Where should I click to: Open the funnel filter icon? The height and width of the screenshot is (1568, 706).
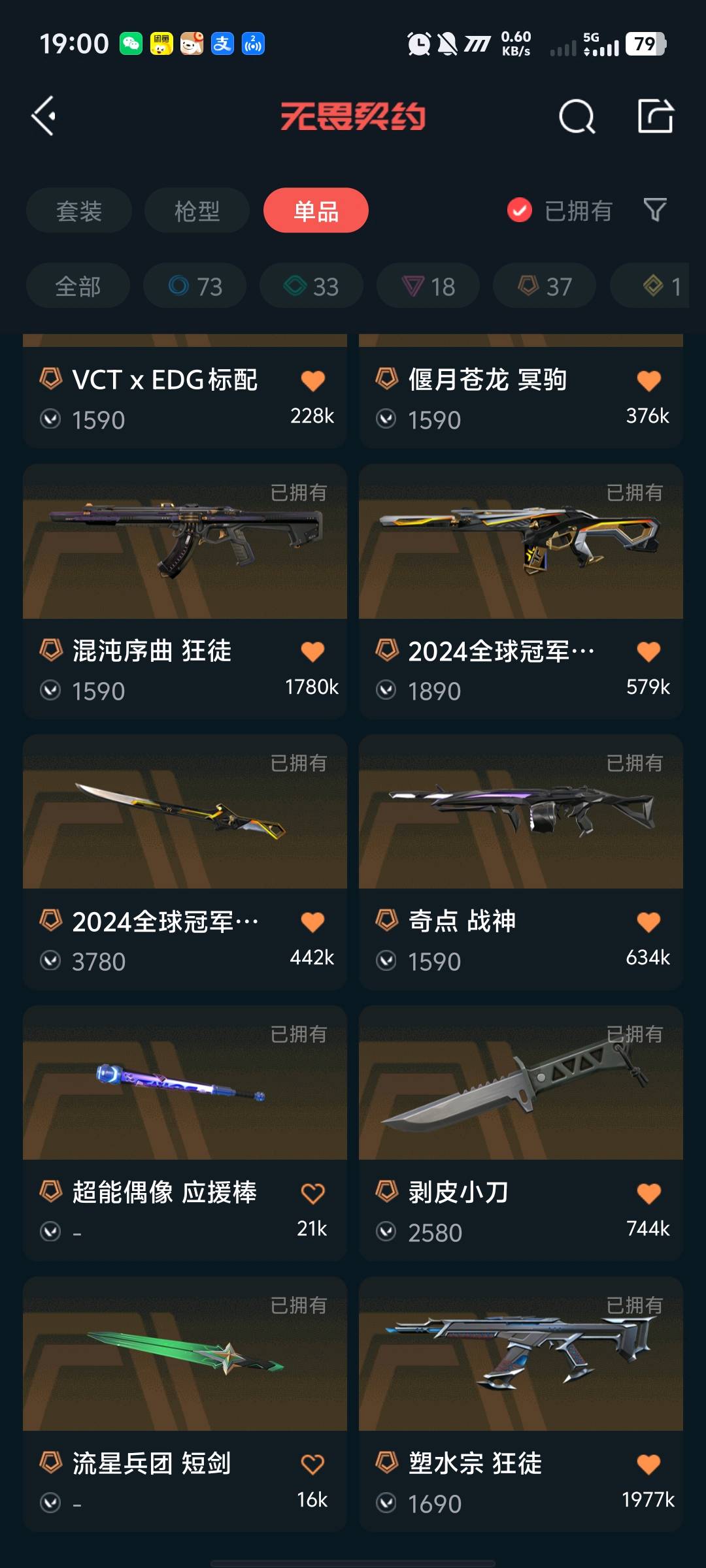[655, 210]
